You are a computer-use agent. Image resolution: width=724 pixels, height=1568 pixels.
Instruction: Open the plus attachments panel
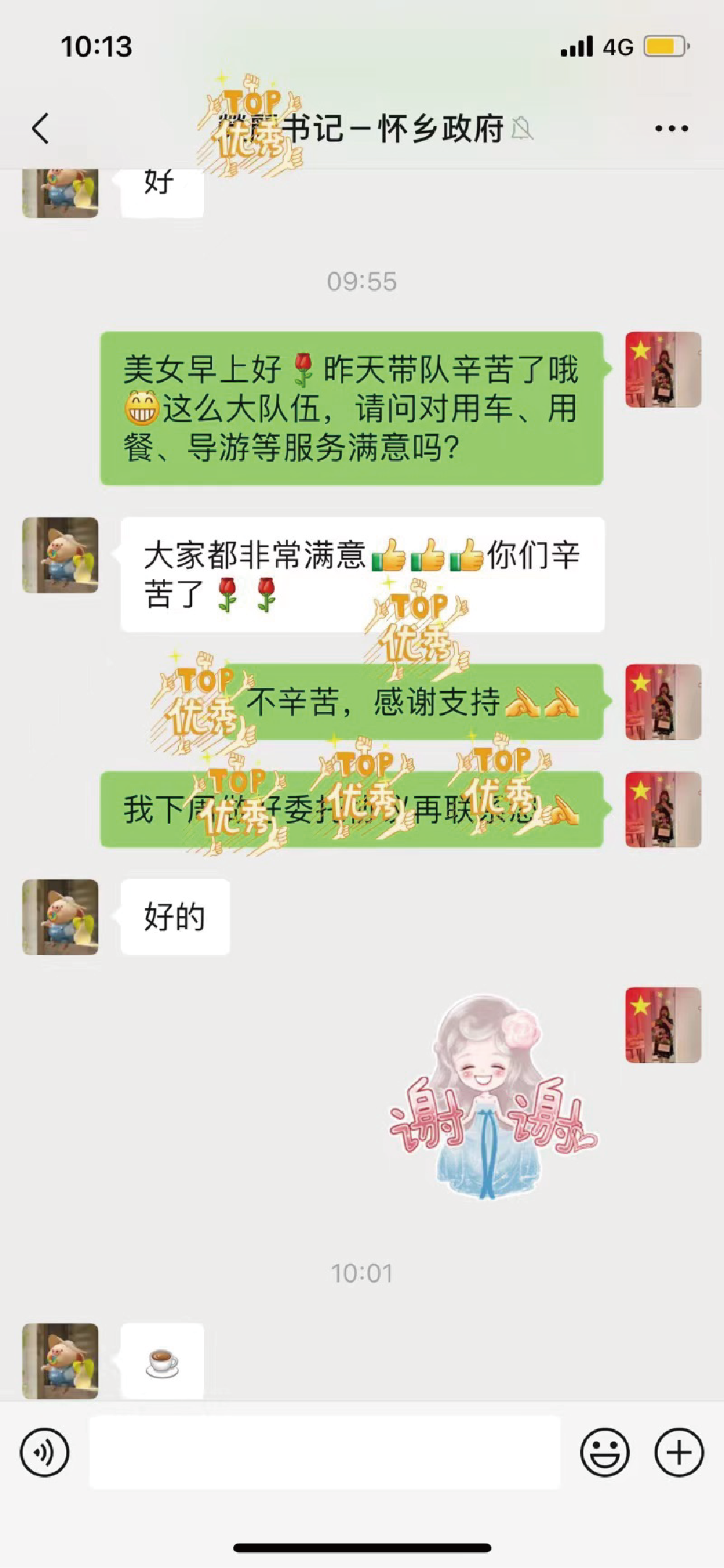tap(678, 1452)
